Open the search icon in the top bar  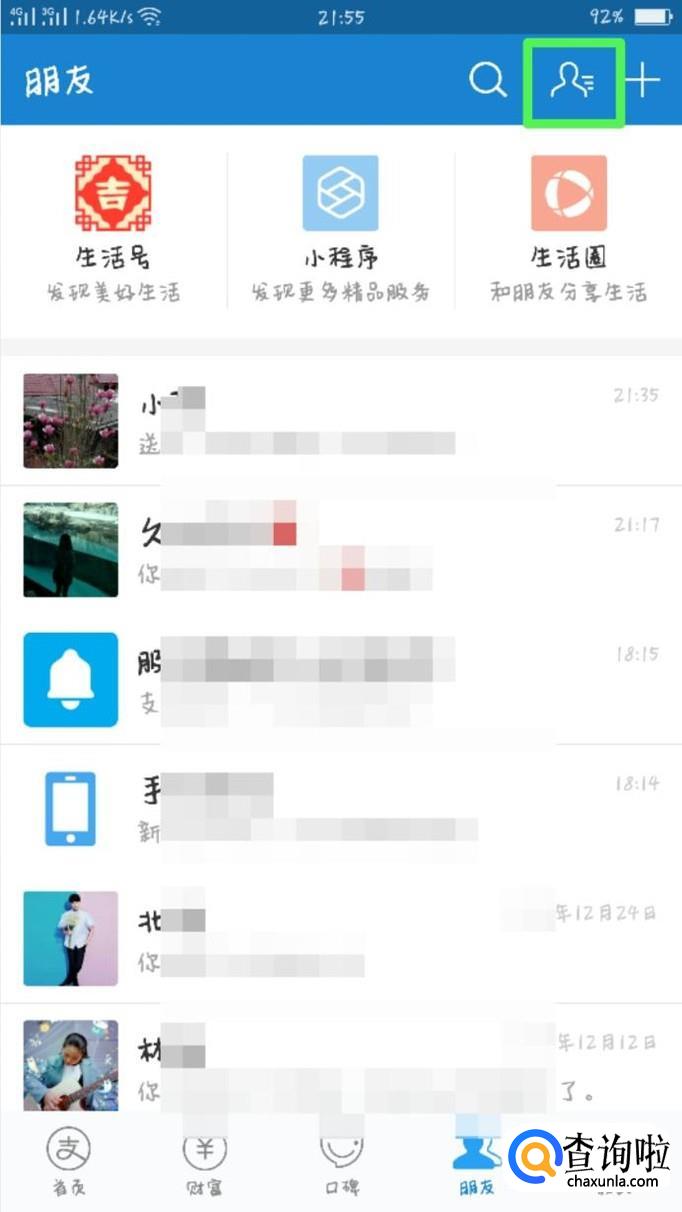[x=488, y=81]
